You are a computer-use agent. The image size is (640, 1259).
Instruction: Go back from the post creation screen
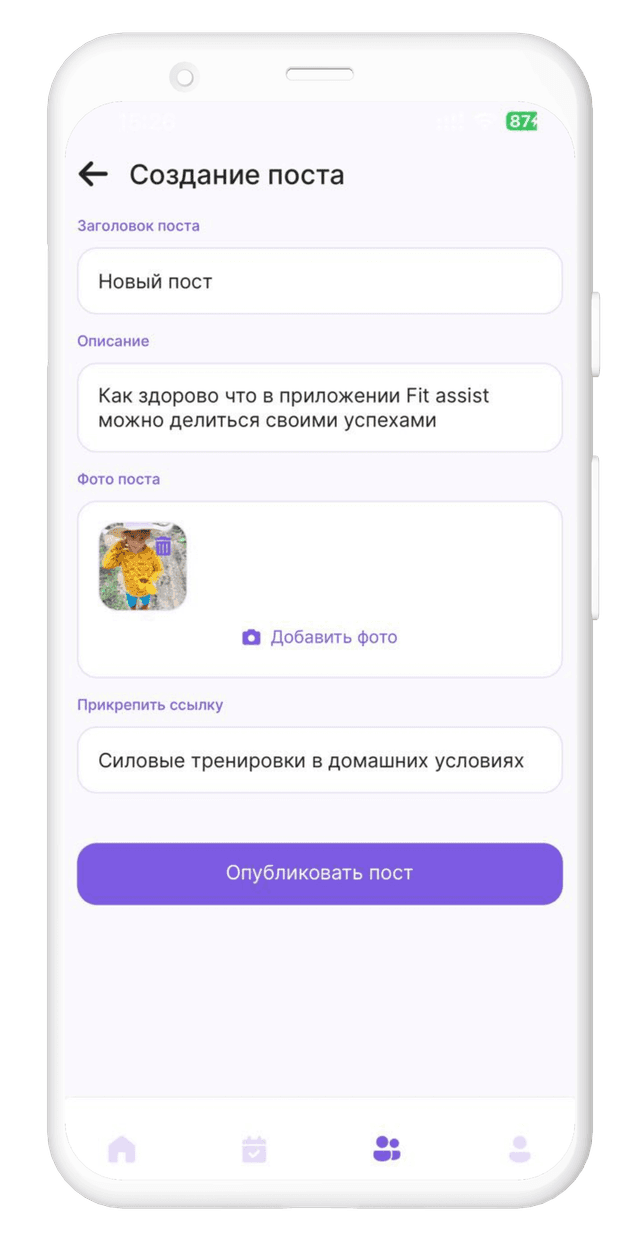(x=93, y=175)
